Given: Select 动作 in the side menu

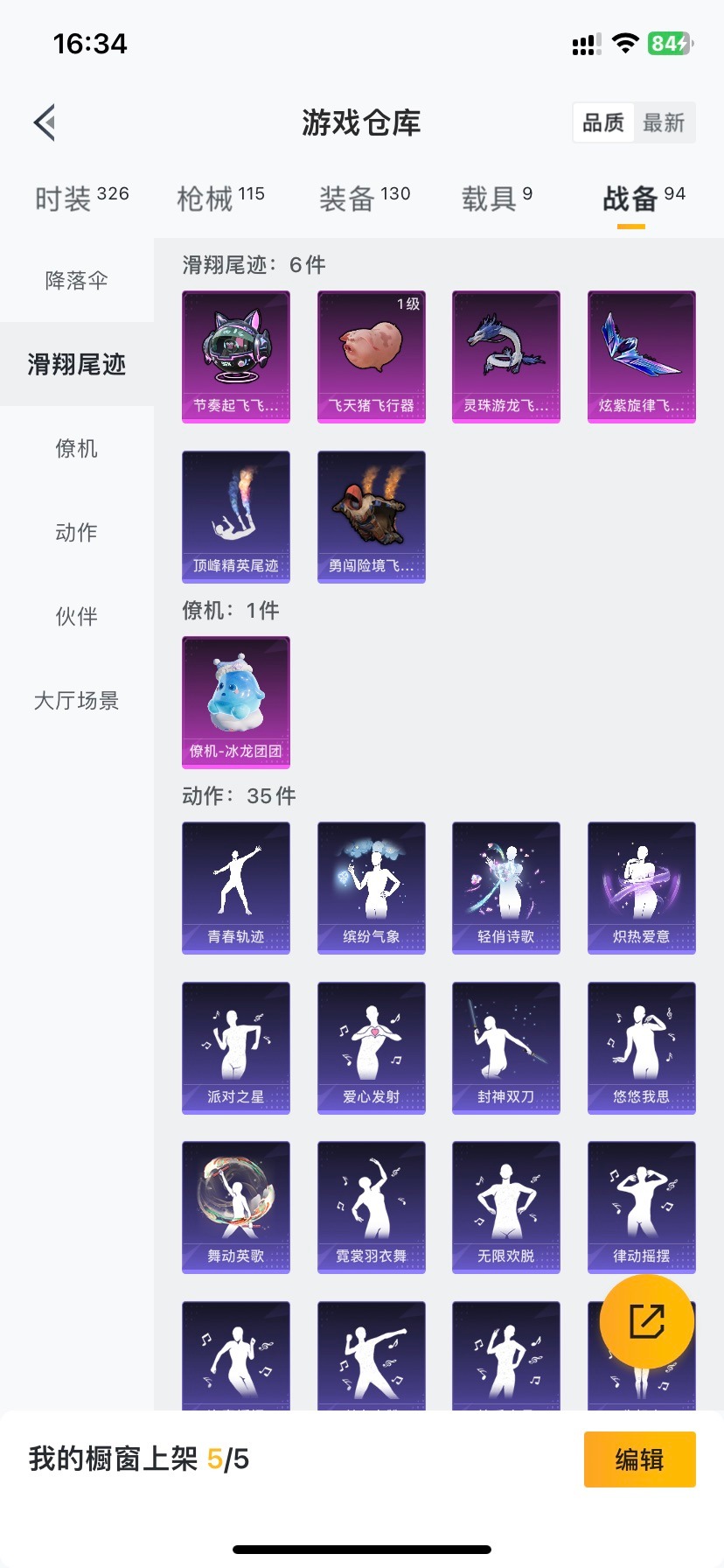Looking at the screenshot, I should click(77, 532).
